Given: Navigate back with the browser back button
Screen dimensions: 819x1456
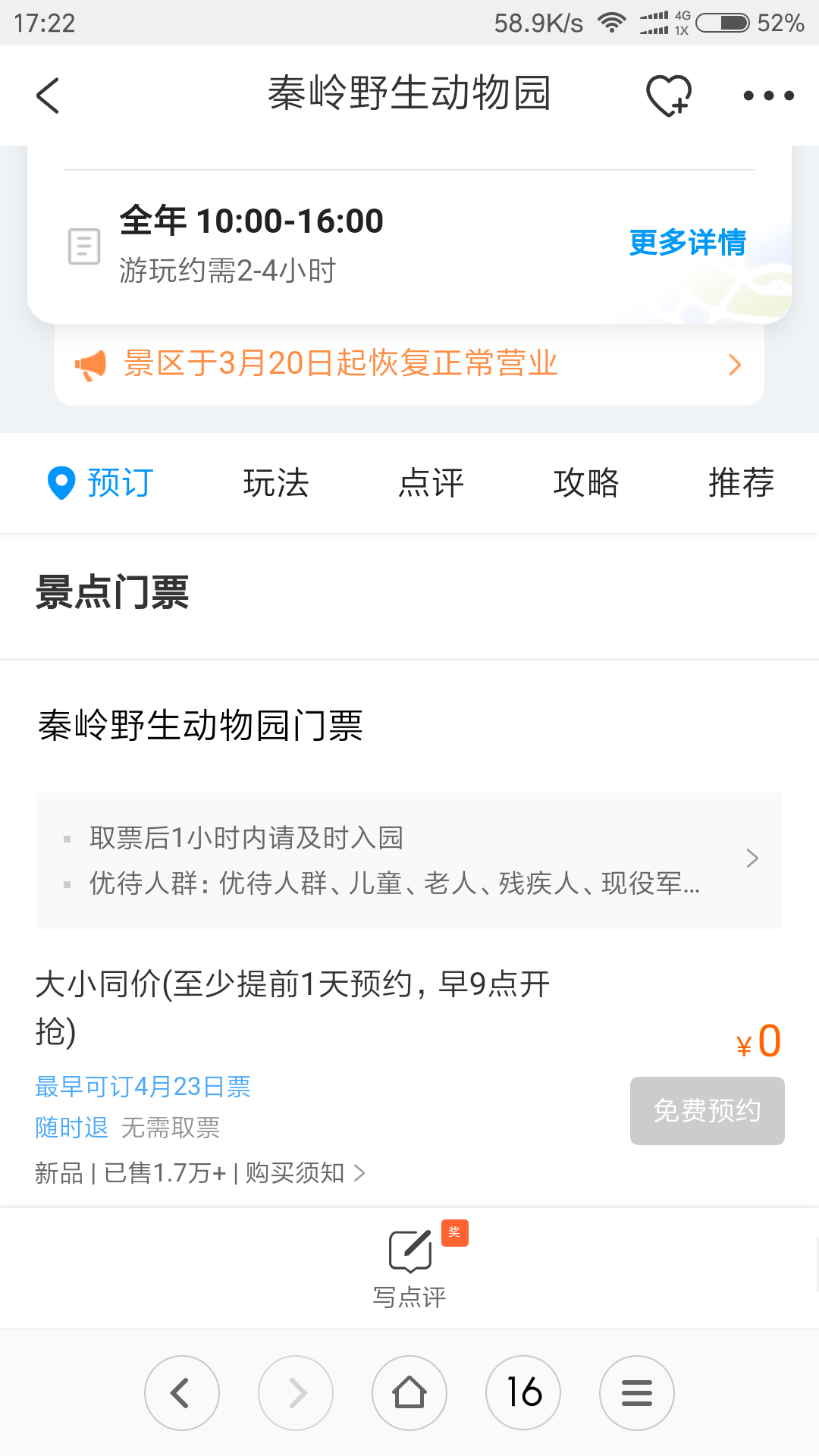Looking at the screenshot, I should click(182, 1393).
